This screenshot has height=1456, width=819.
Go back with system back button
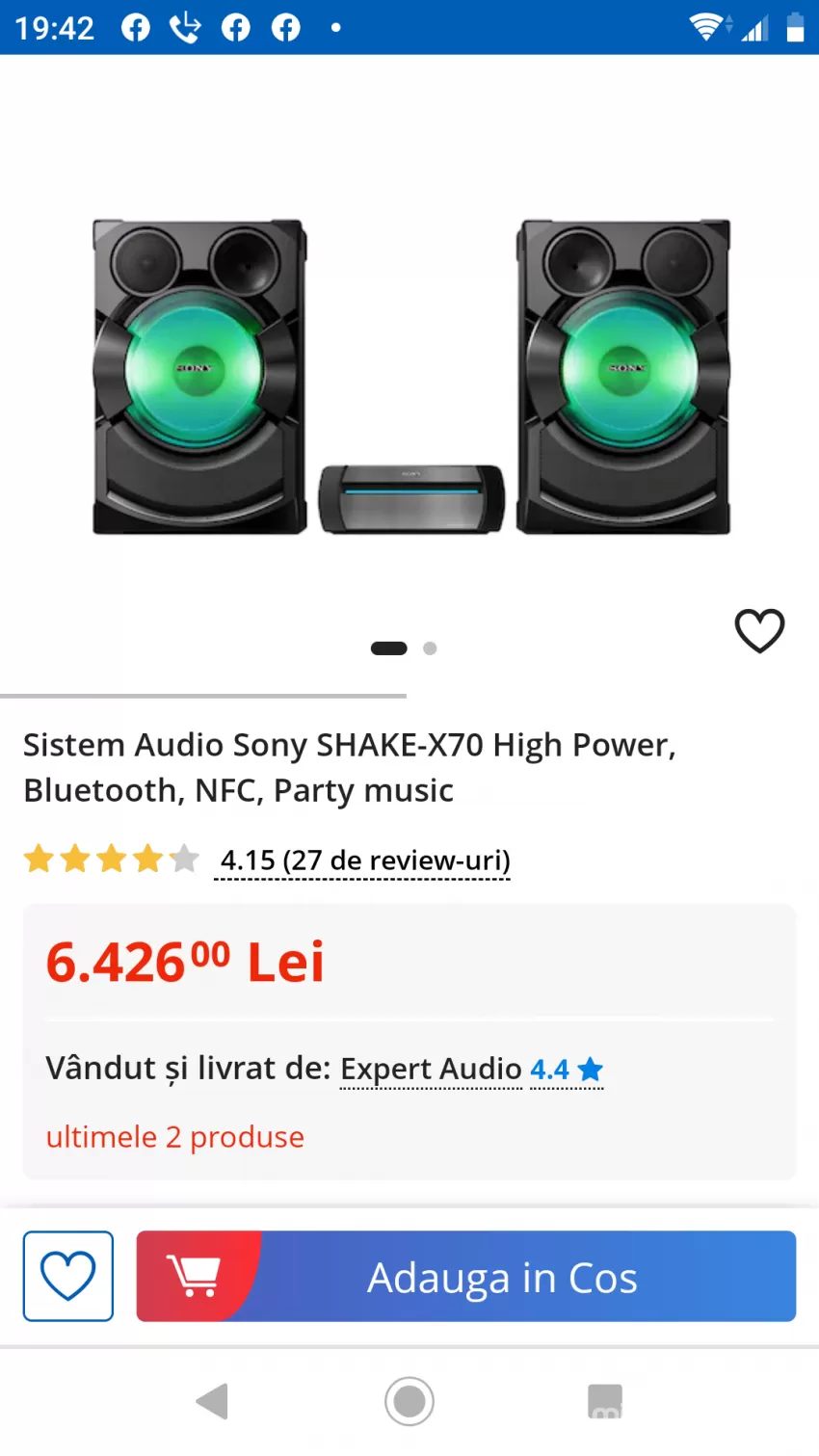tap(213, 1401)
